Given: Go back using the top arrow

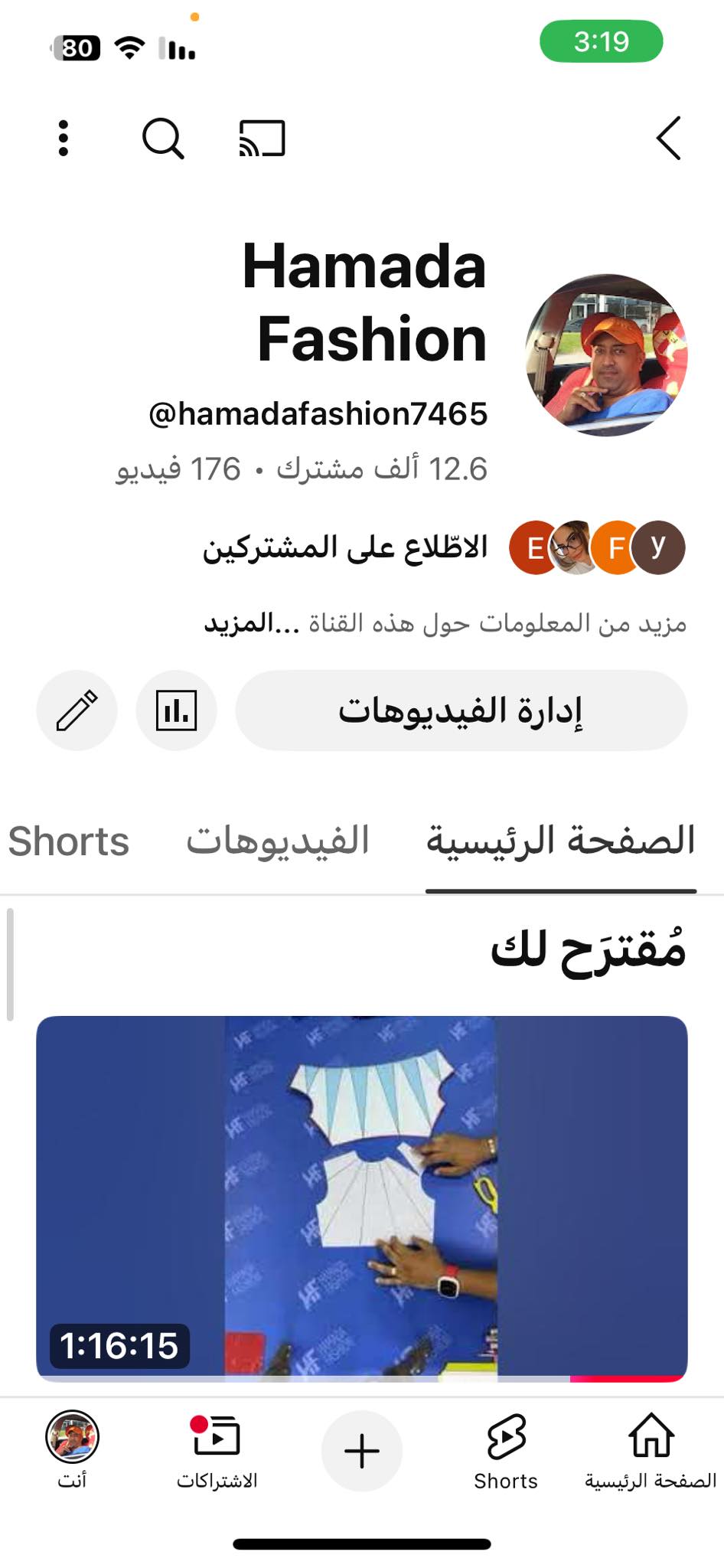Looking at the screenshot, I should click(668, 139).
